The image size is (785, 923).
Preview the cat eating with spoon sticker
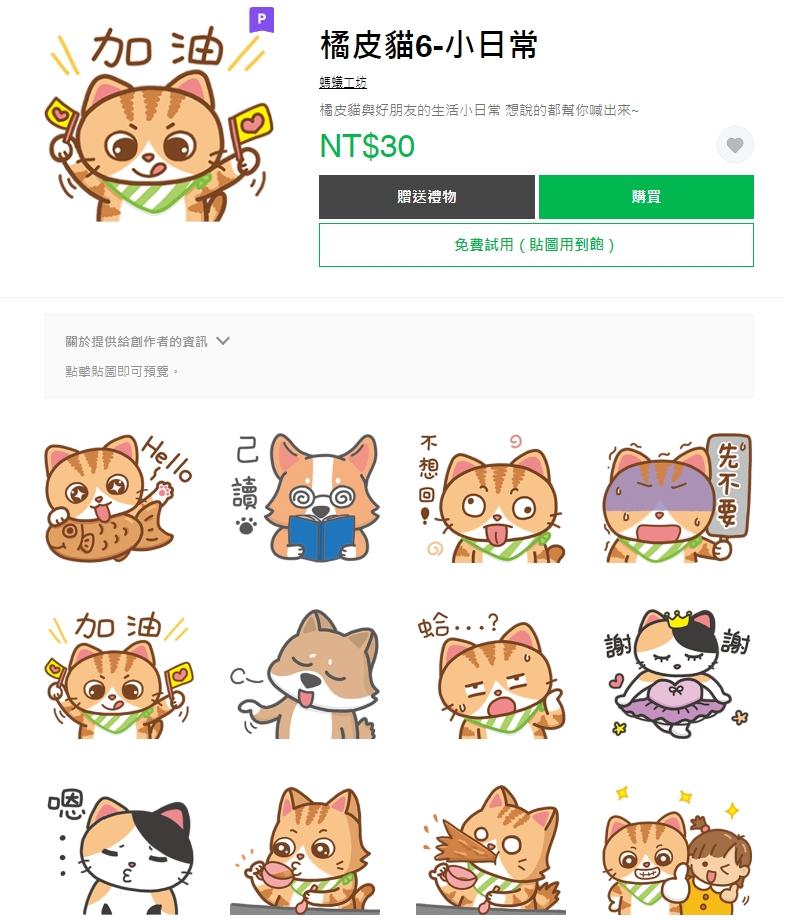pos(304,850)
